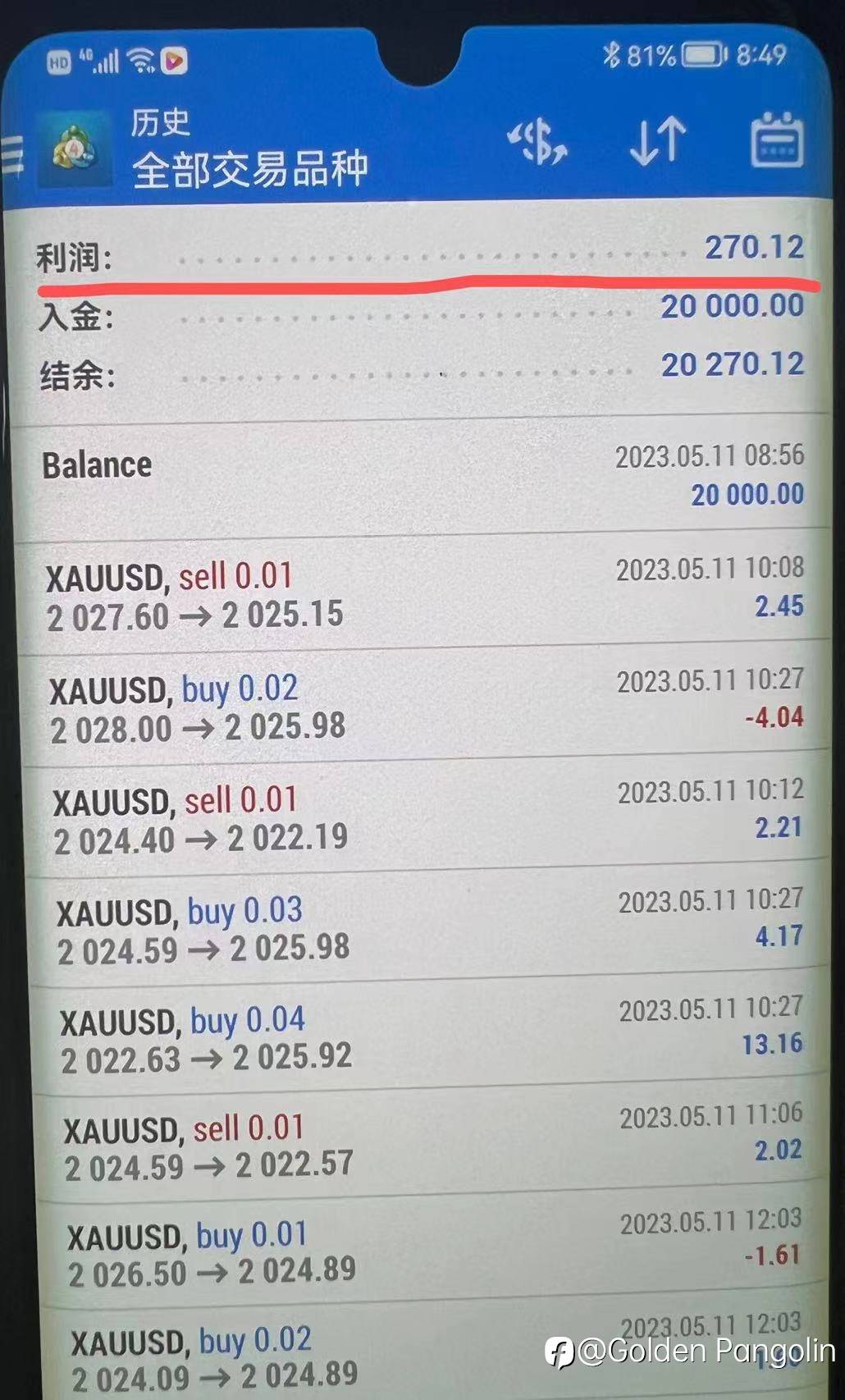Open the side drawer menu
This screenshot has height=1400, width=845.
(11, 156)
